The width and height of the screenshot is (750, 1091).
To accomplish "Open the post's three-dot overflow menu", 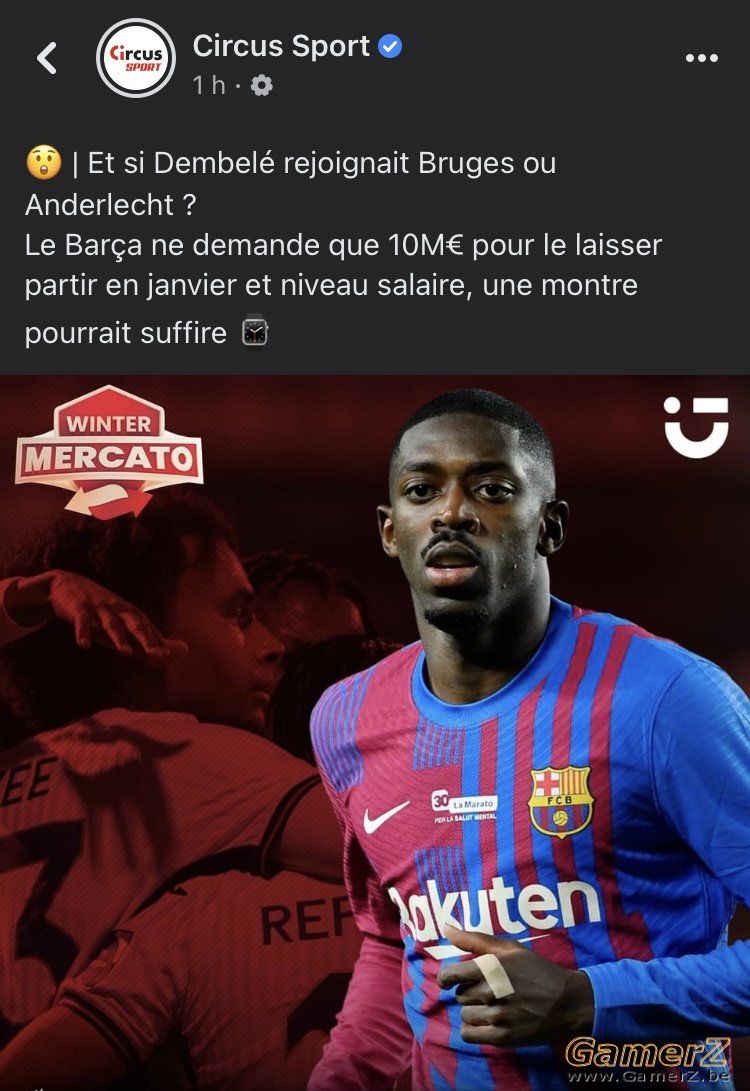I will pyautogui.click(x=701, y=59).
